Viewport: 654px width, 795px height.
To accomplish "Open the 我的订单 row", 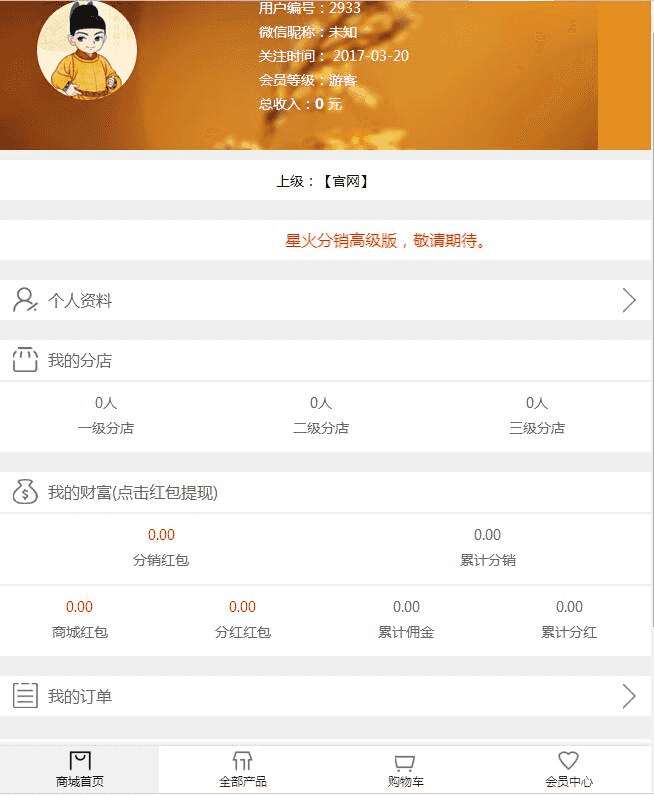I will tap(325, 696).
